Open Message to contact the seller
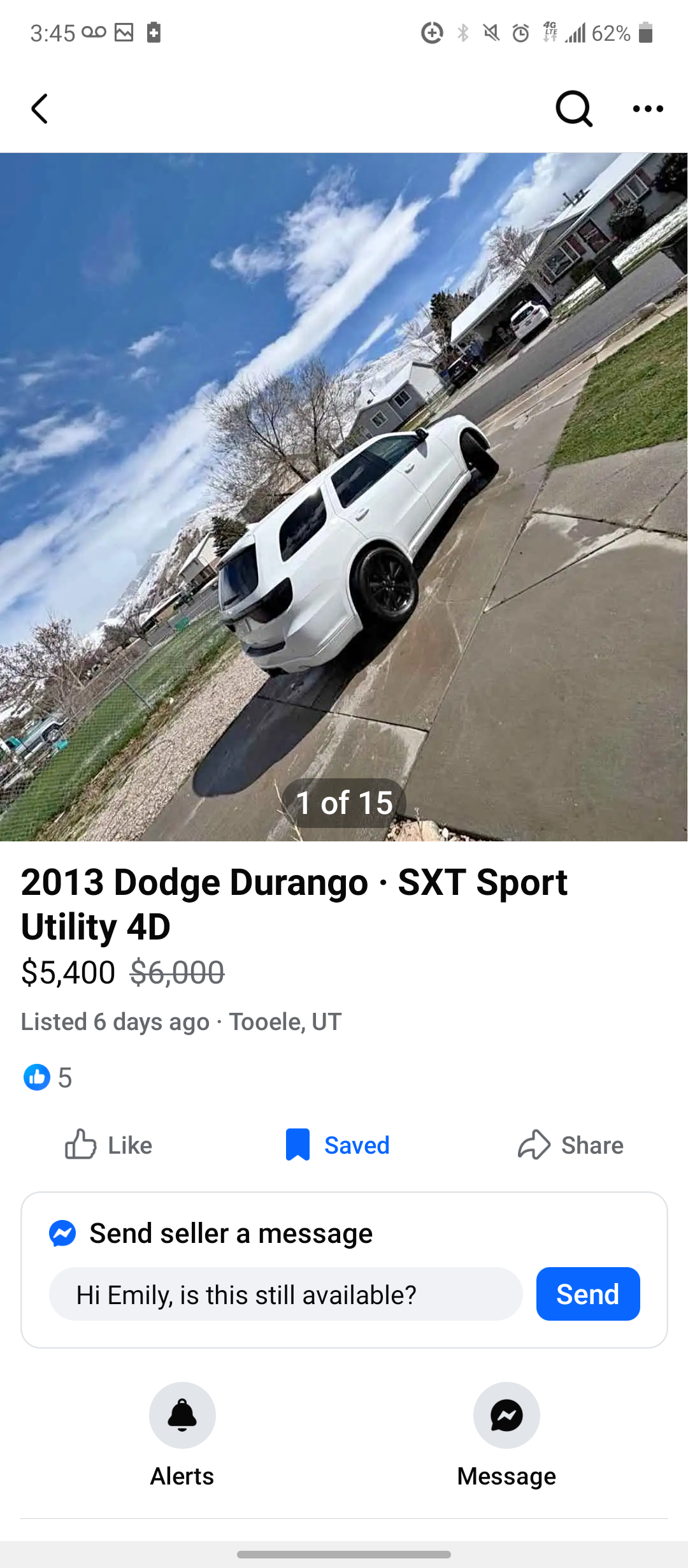Image resolution: width=688 pixels, height=1568 pixels. click(506, 1416)
